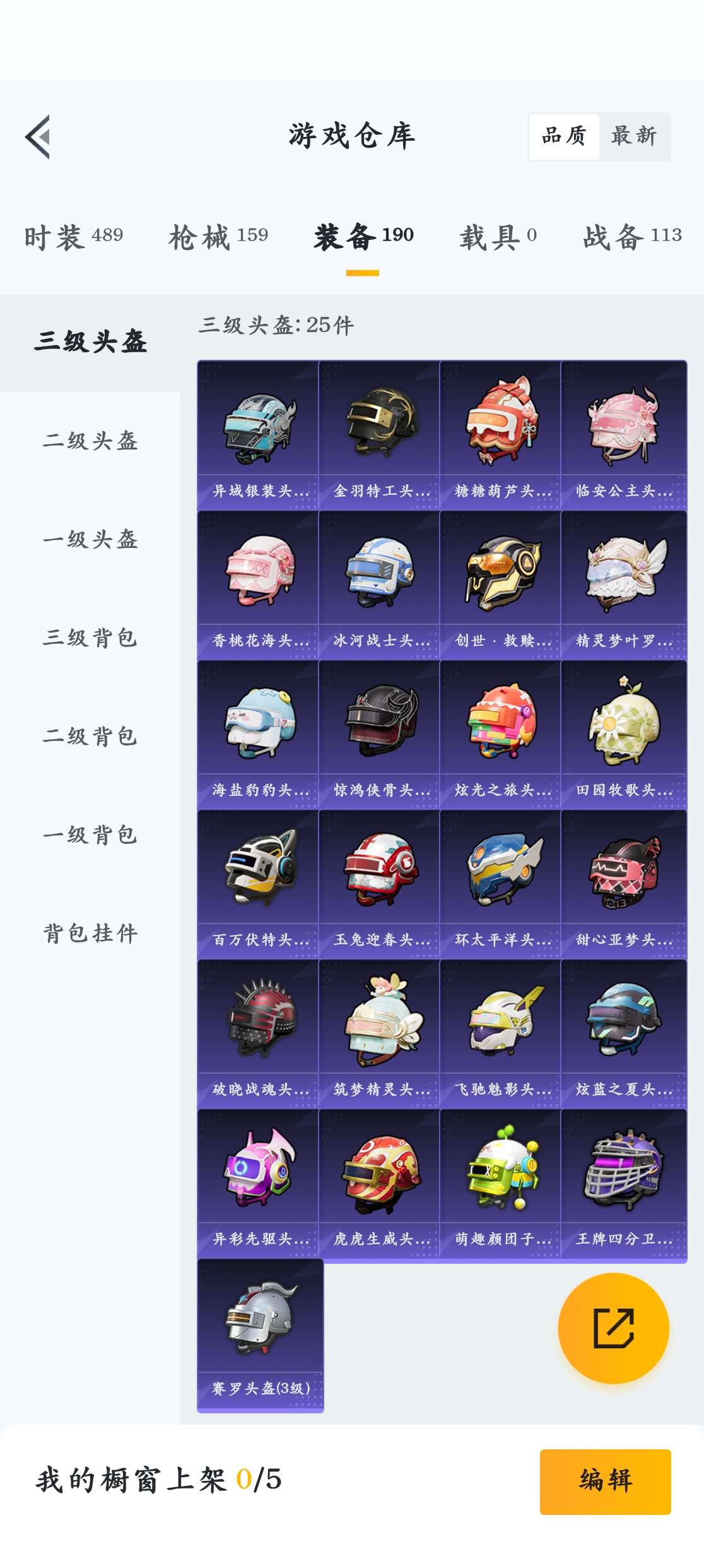Open the 背包挂件 category
704x1568 pixels.
click(x=90, y=933)
